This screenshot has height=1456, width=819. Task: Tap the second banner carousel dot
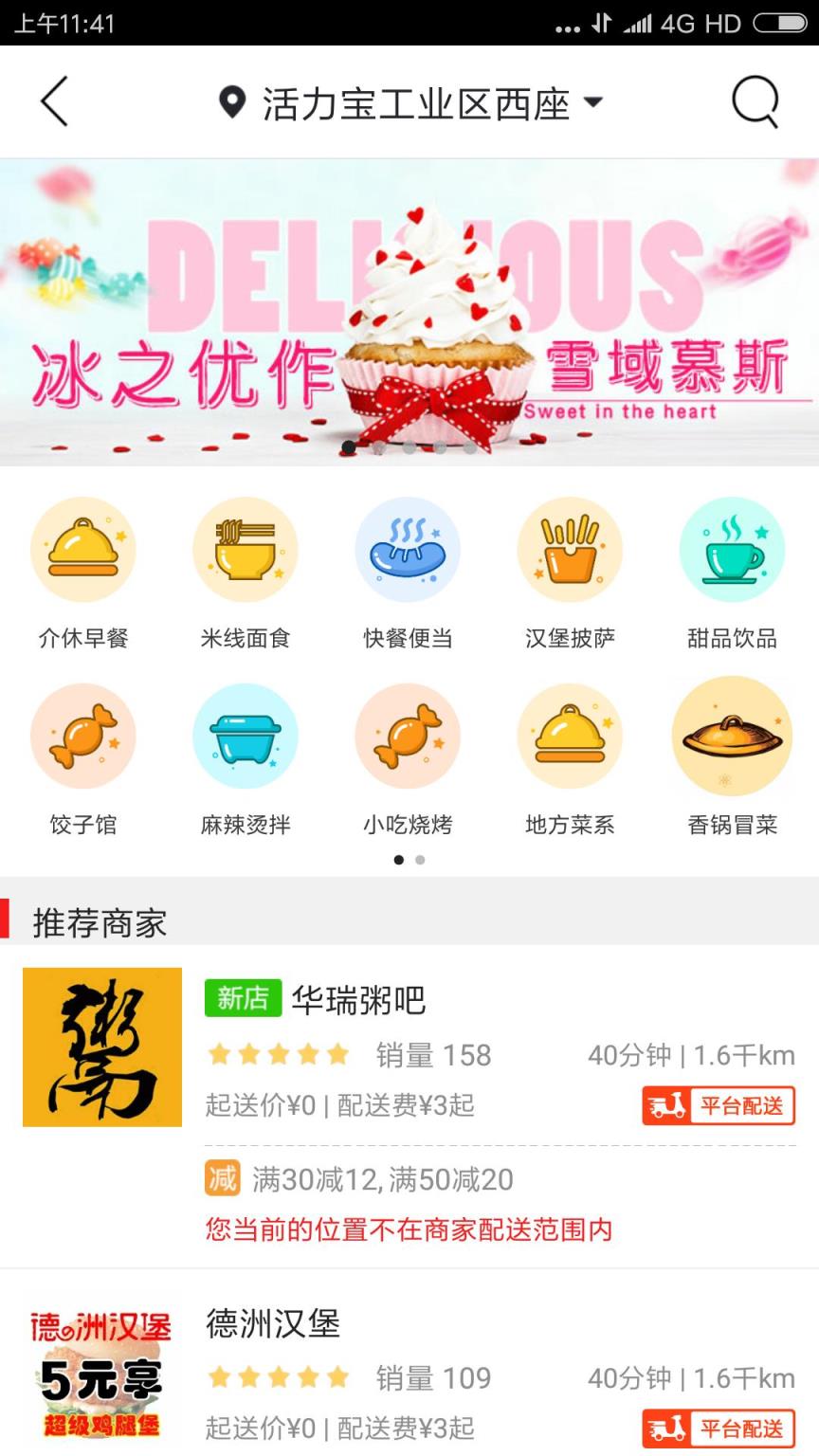[x=379, y=447]
